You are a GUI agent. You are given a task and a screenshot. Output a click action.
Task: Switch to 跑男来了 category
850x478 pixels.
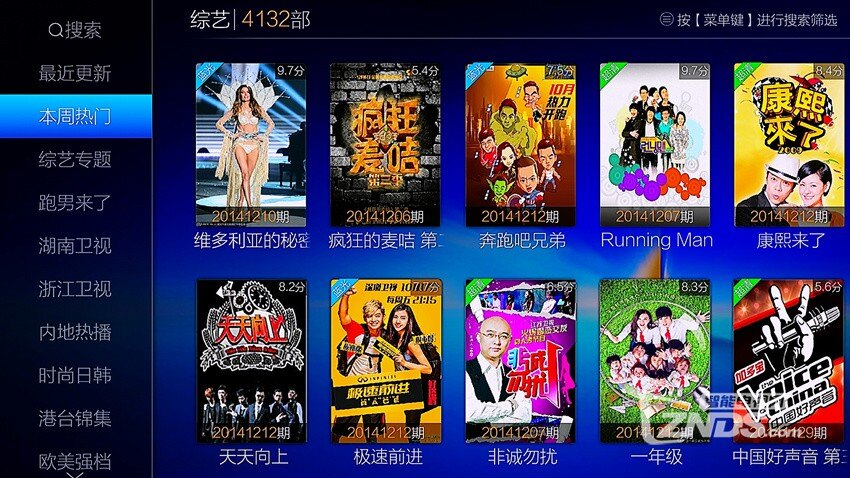(75, 203)
